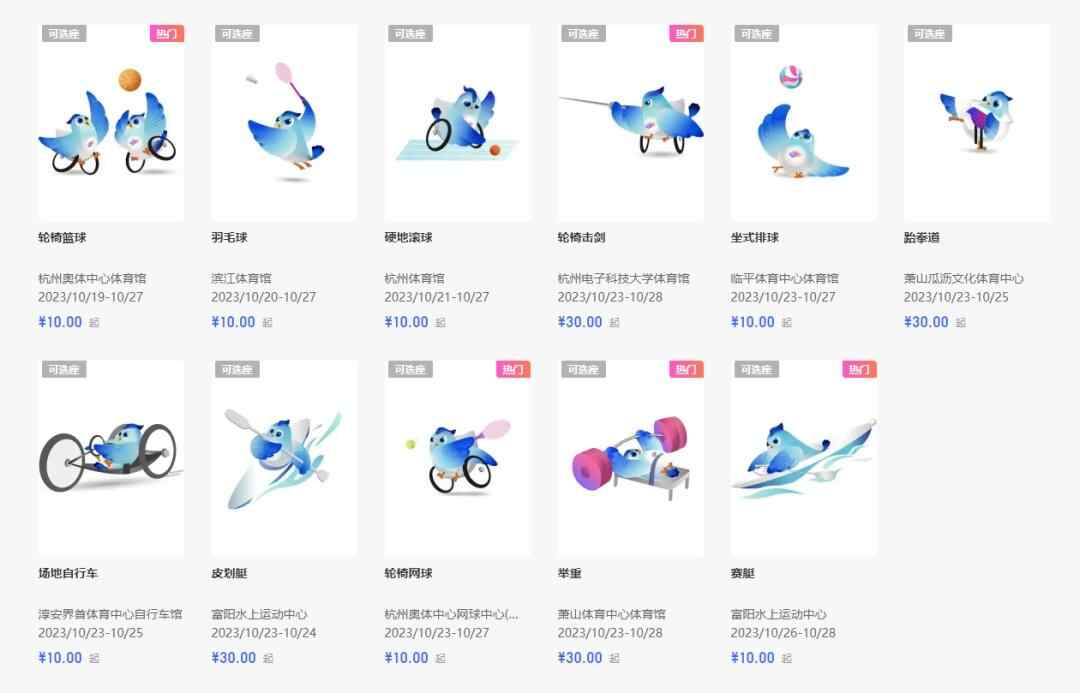The image size is (1080, 693).
Task: Open the 举重 event card
Action: point(630,458)
